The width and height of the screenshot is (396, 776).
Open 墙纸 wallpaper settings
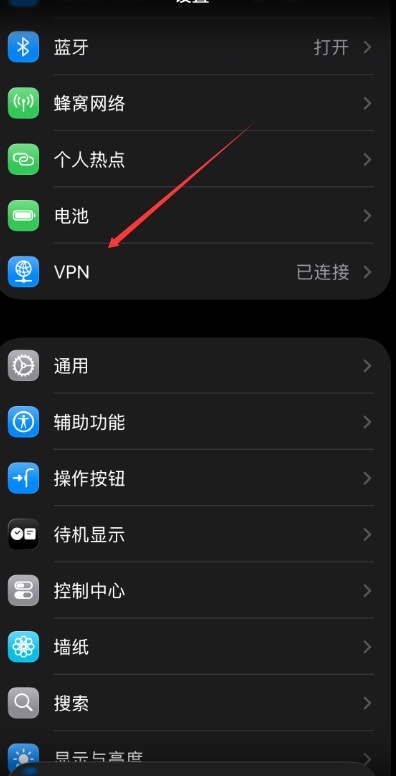pyautogui.click(x=195, y=646)
